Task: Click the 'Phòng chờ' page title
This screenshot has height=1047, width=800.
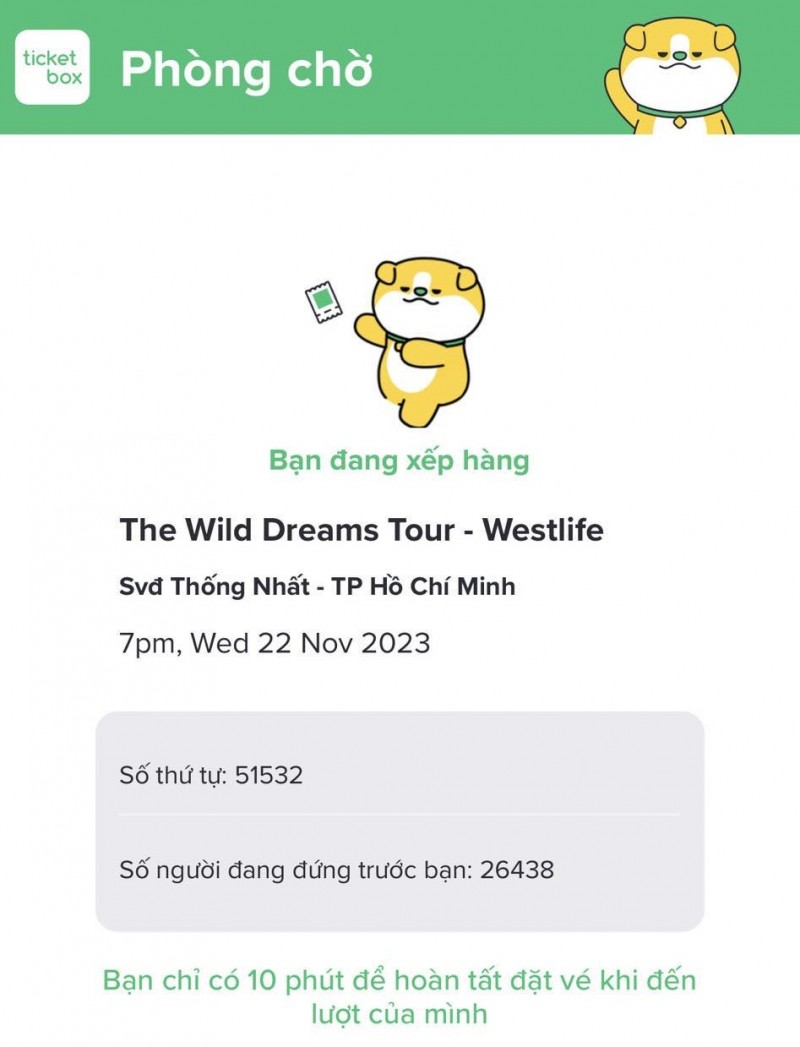Action: [x=248, y=68]
